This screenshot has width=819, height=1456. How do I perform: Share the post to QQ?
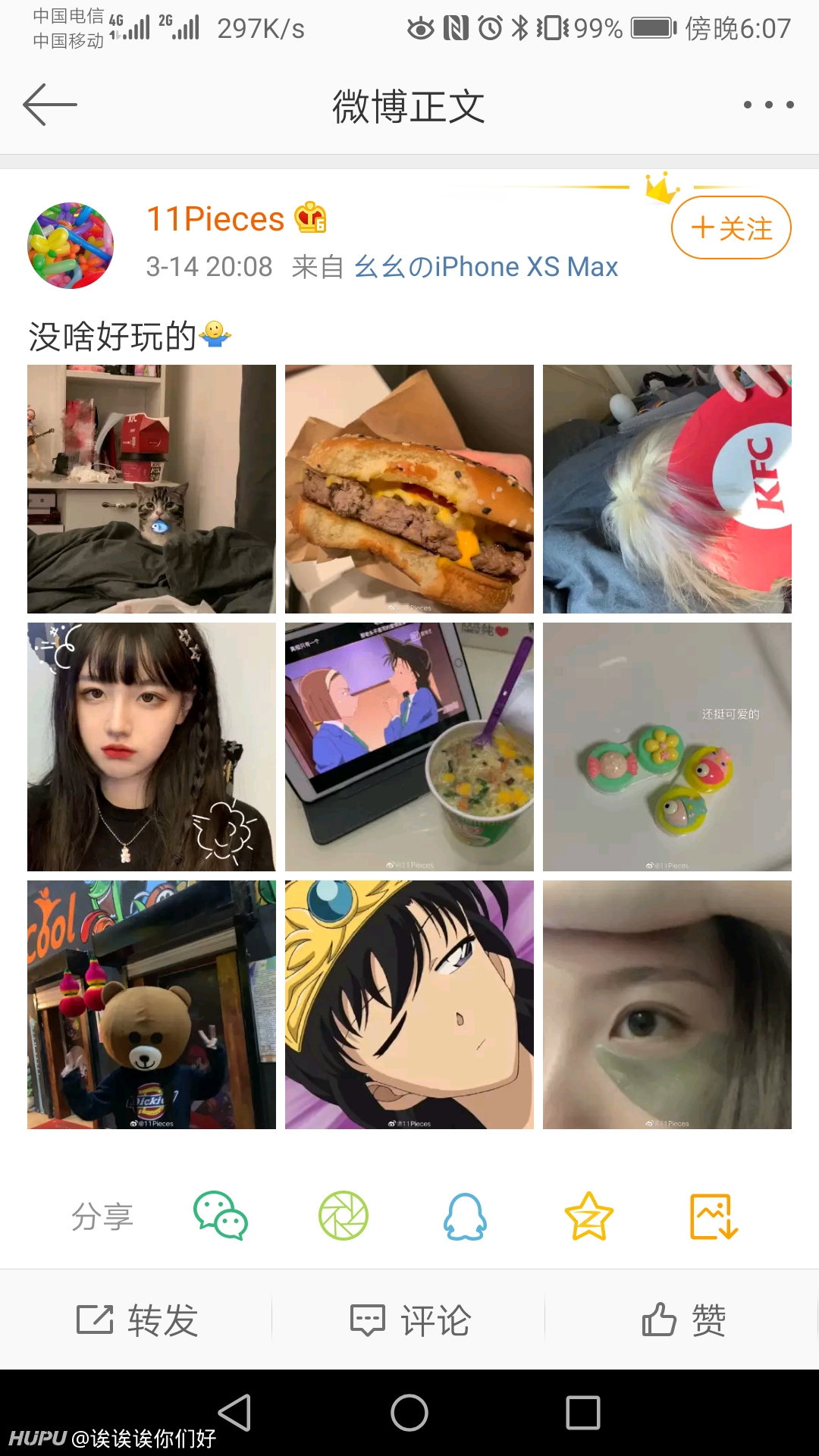tap(465, 1216)
